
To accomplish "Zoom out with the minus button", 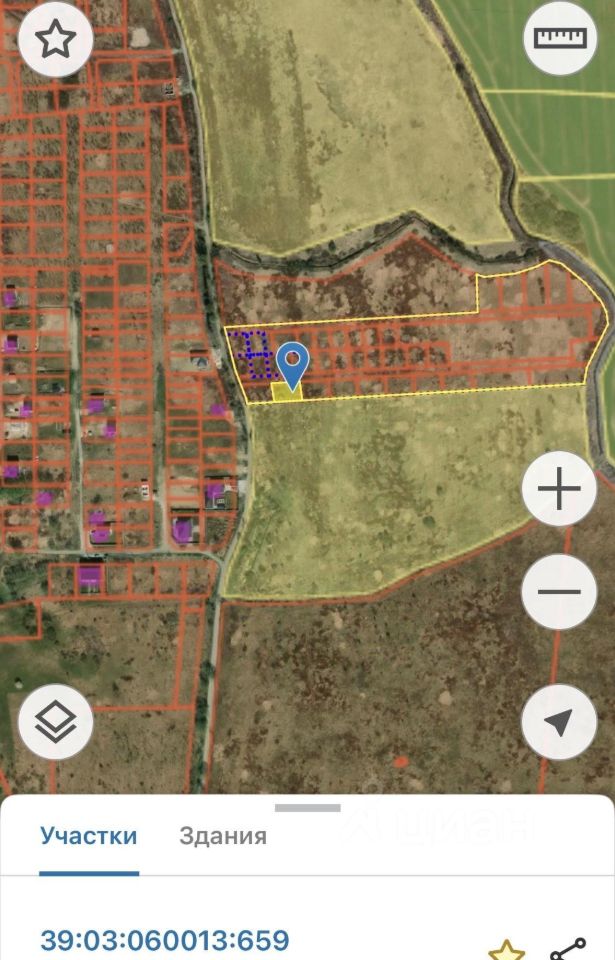I will tap(559, 591).
